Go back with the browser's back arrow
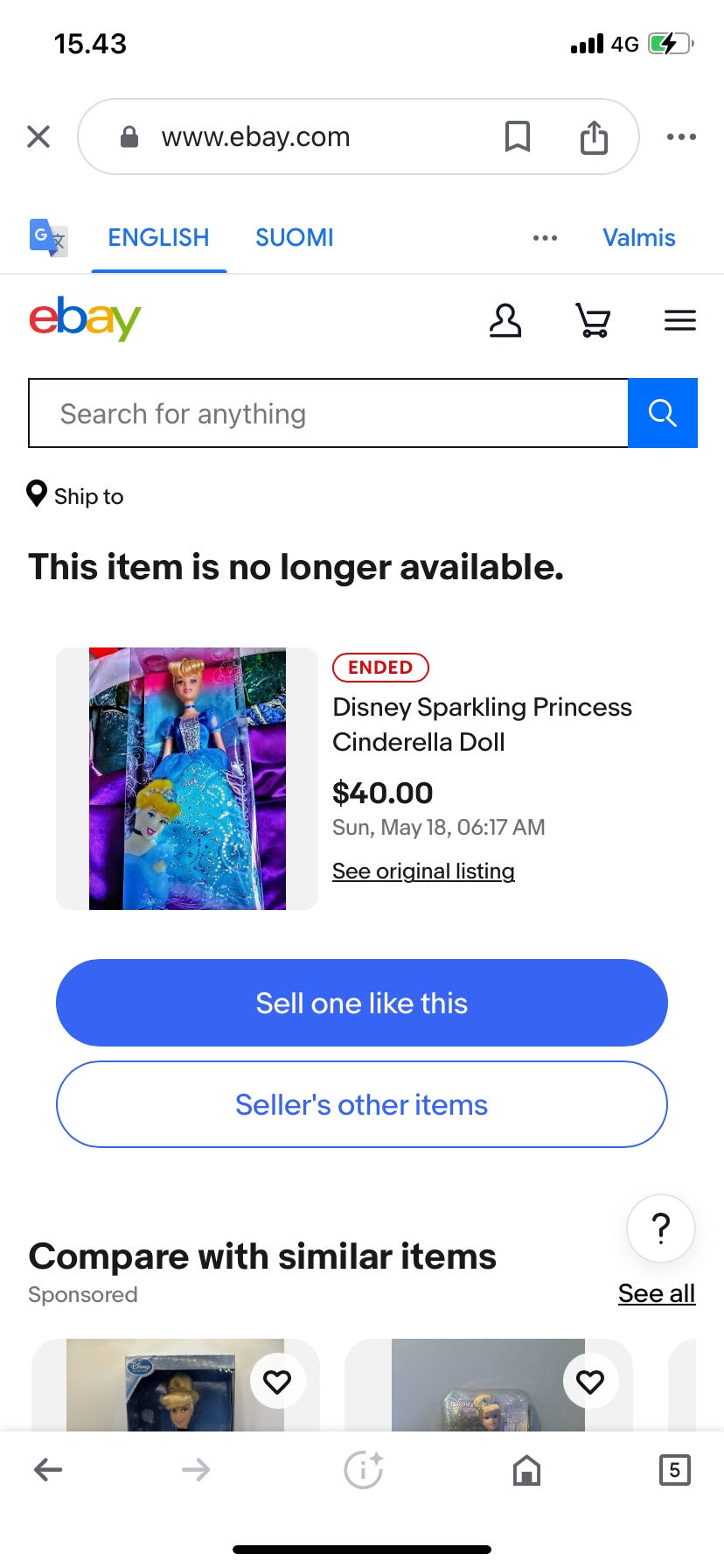This screenshot has width=724, height=1568. tap(48, 1469)
